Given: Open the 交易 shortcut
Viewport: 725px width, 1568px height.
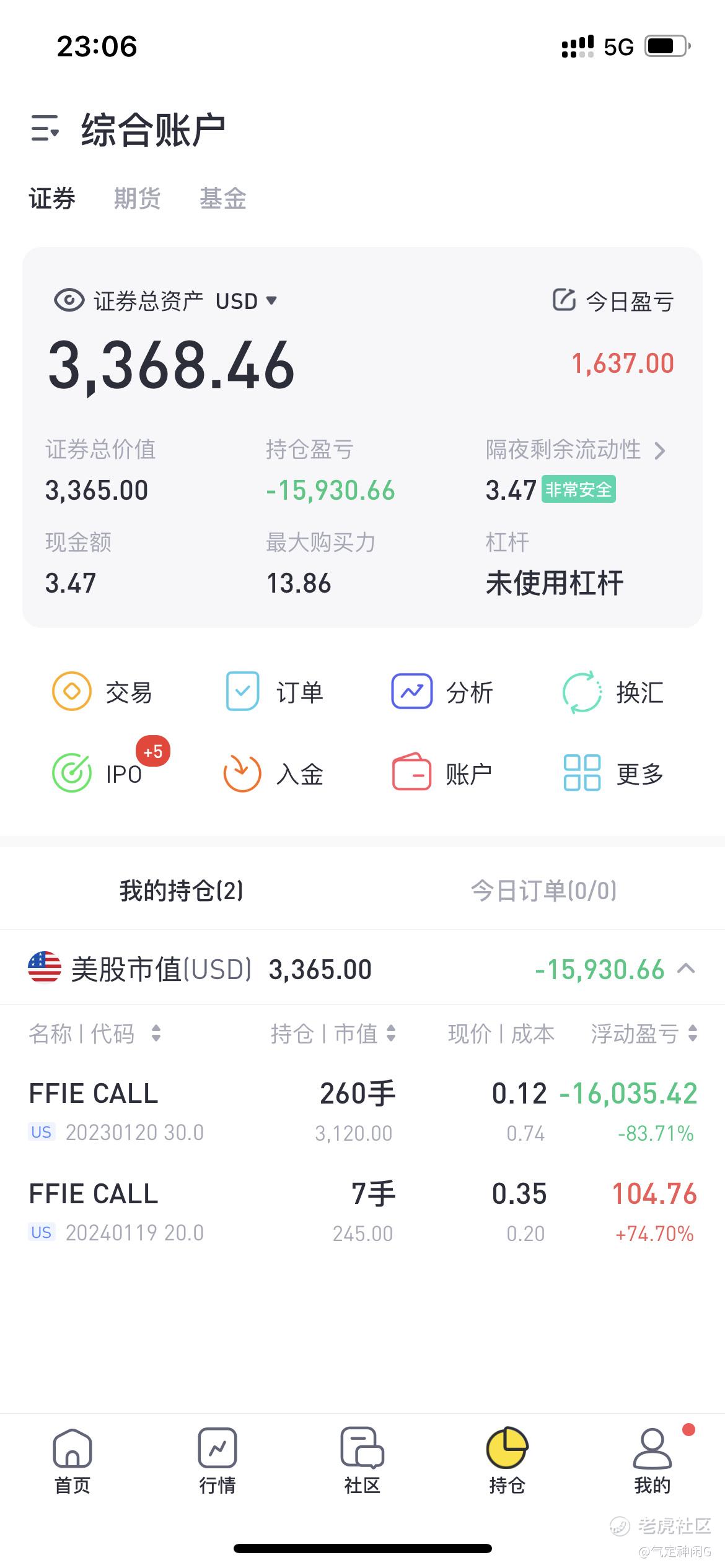Looking at the screenshot, I should click(102, 692).
